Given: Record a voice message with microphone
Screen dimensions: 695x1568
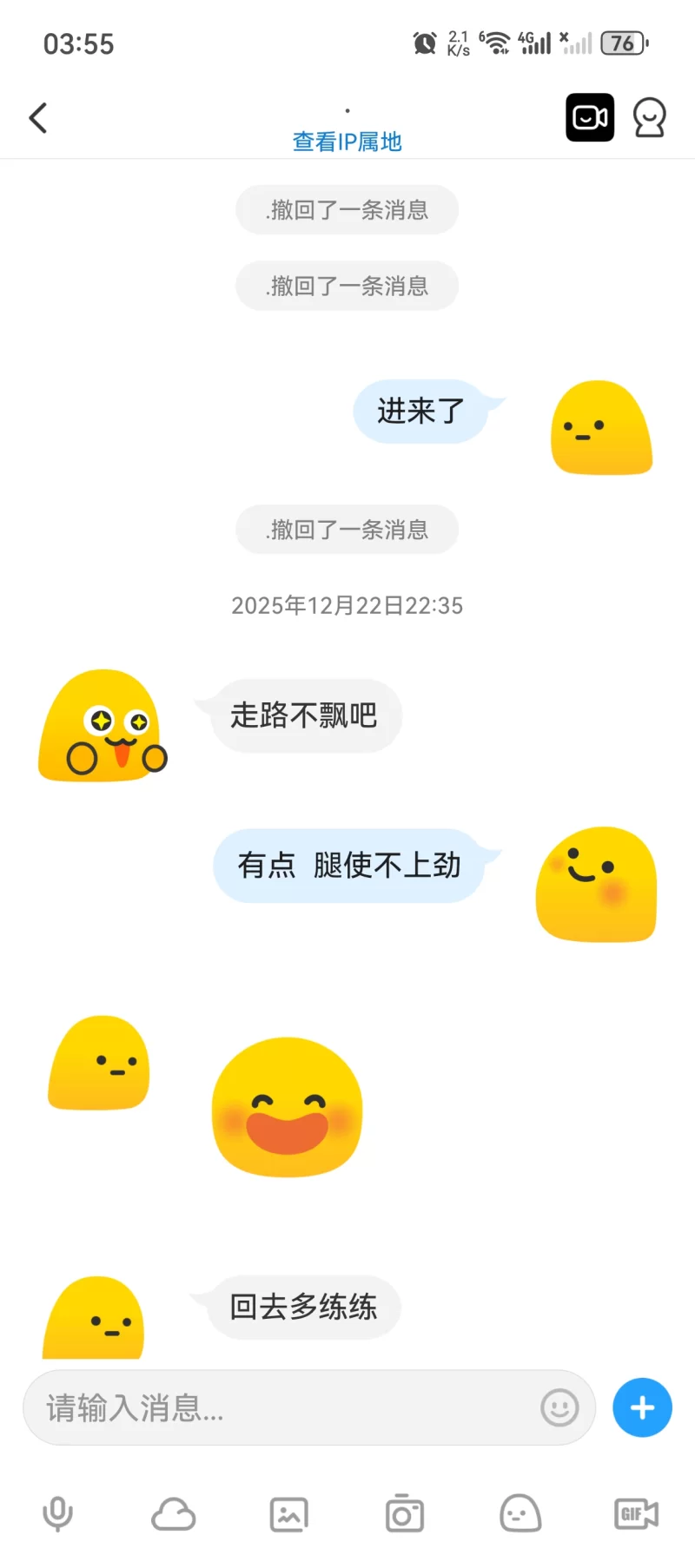Looking at the screenshot, I should point(58,1515).
